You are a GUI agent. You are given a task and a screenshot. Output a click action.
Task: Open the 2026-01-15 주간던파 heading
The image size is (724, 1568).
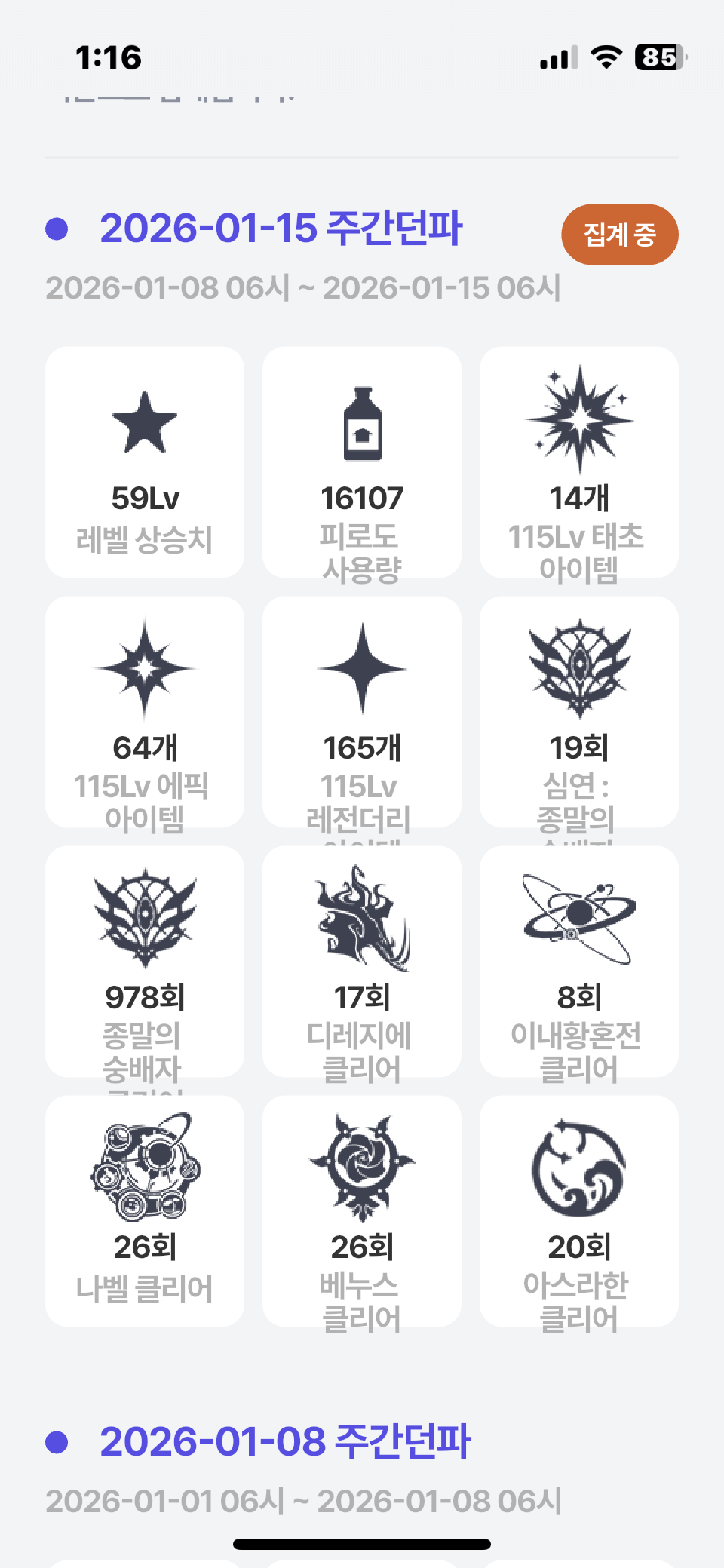point(281,229)
